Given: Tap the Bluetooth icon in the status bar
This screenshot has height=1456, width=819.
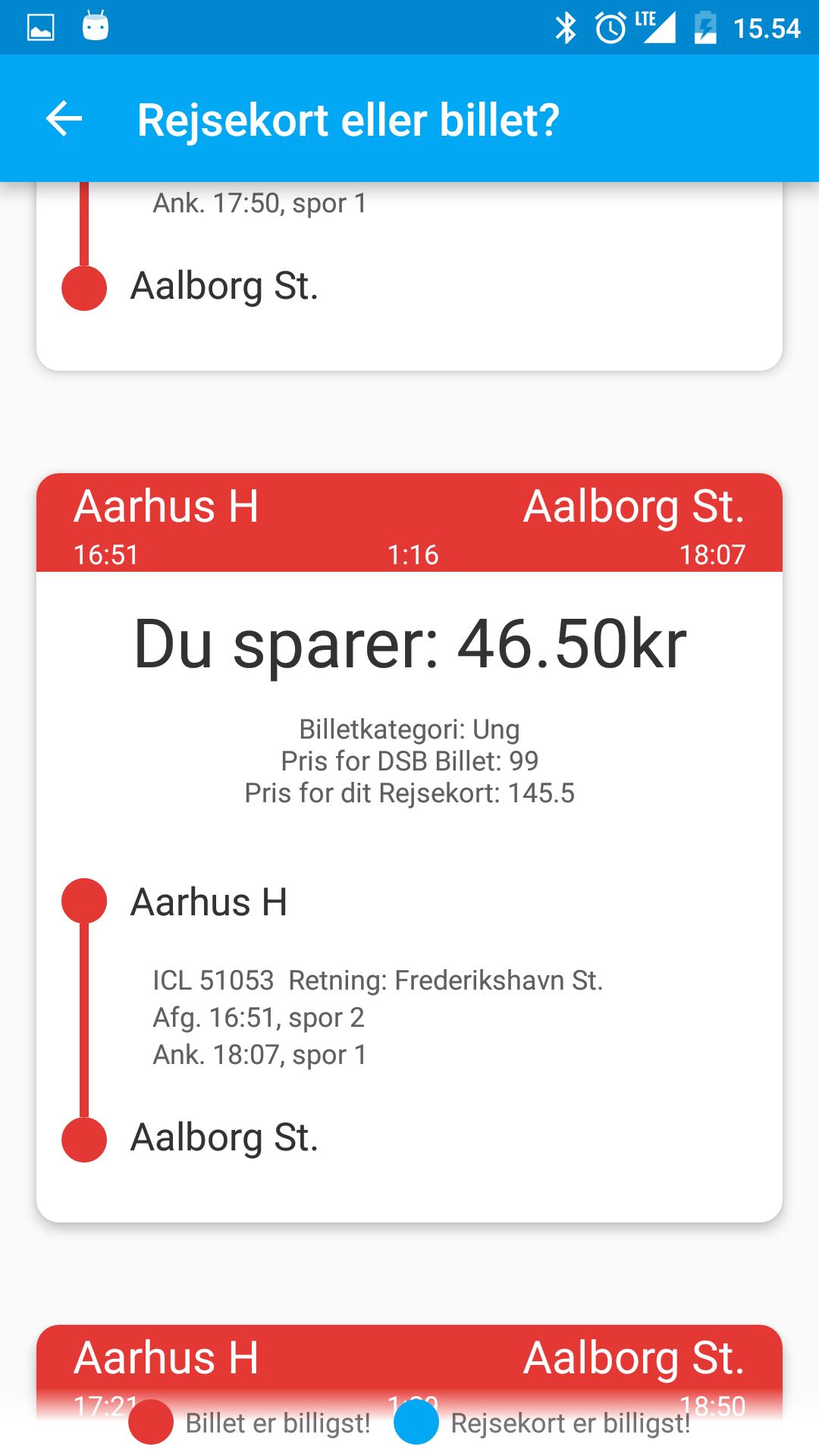Looking at the screenshot, I should coord(566,25).
